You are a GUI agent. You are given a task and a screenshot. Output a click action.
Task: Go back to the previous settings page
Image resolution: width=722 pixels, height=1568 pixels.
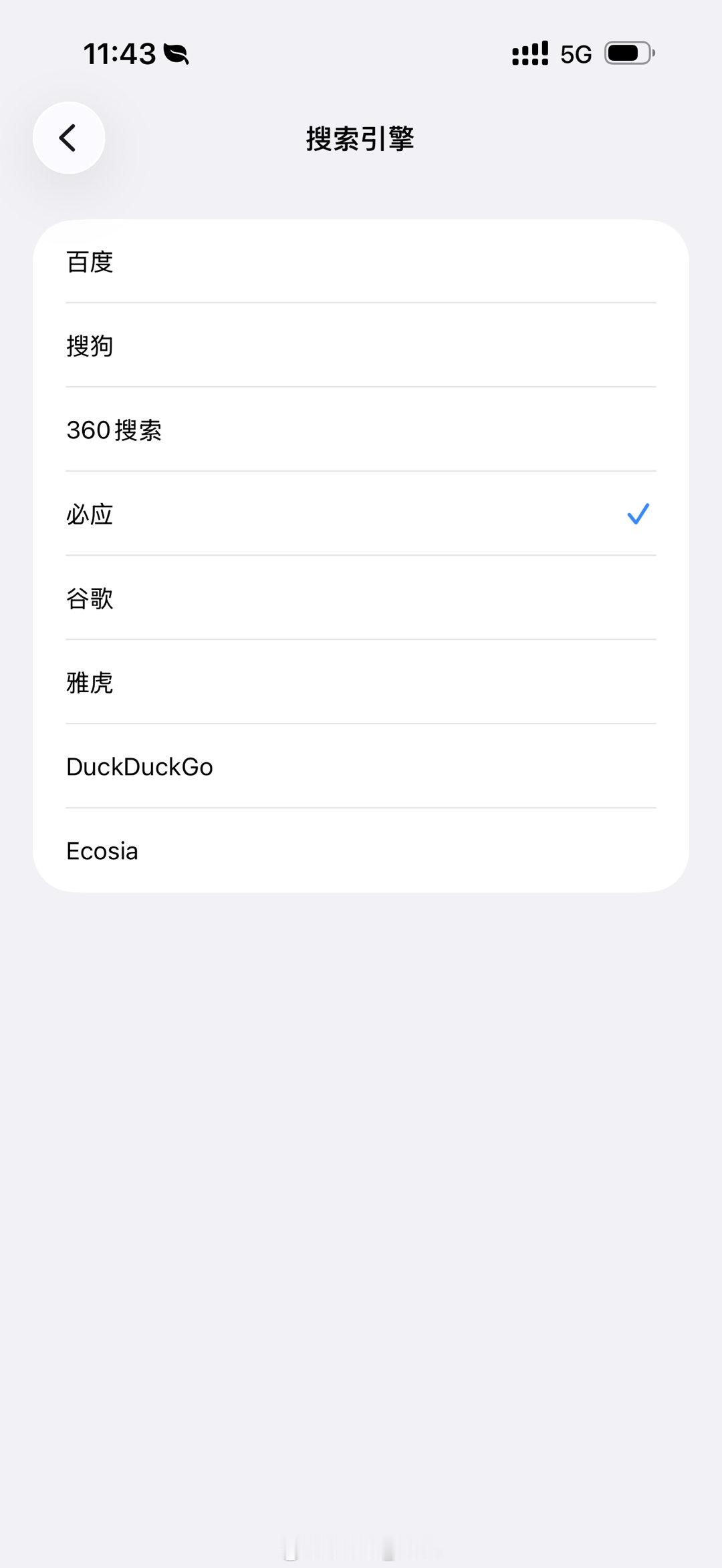coord(69,138)
